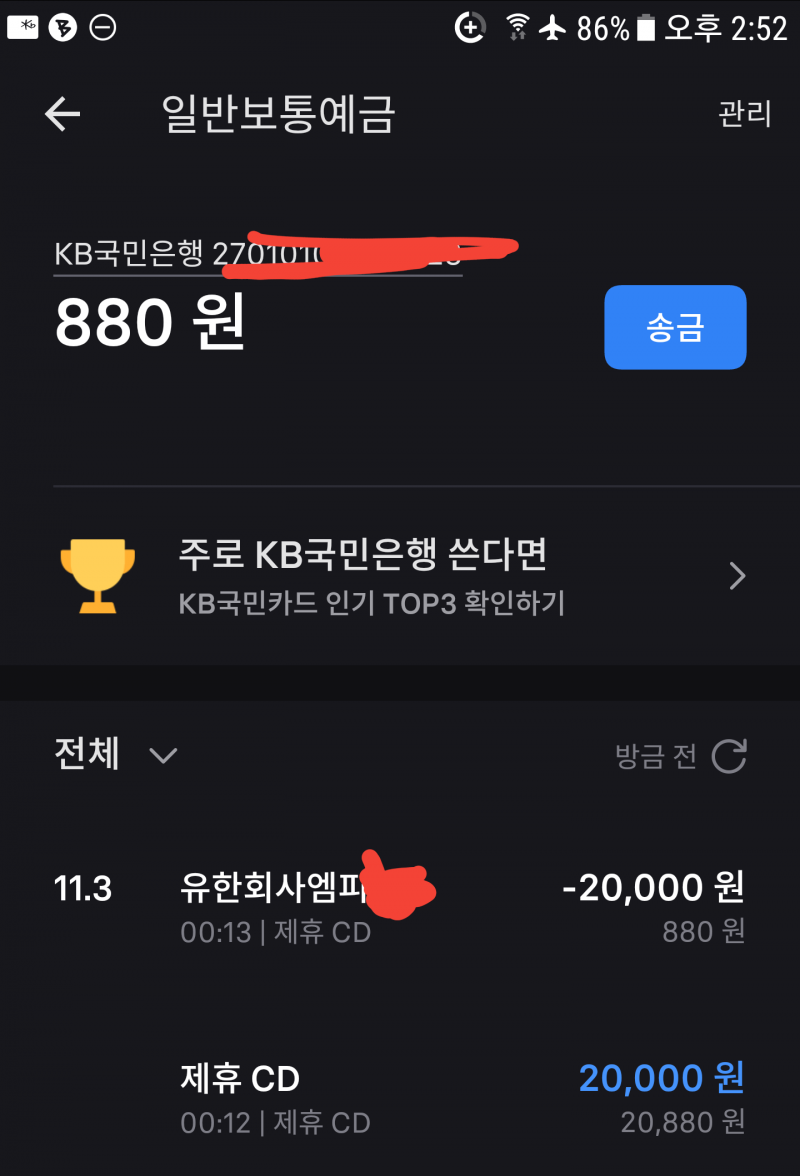Open the 제휴 CD 20,000 원 deposit

(x=400, y=1098)
